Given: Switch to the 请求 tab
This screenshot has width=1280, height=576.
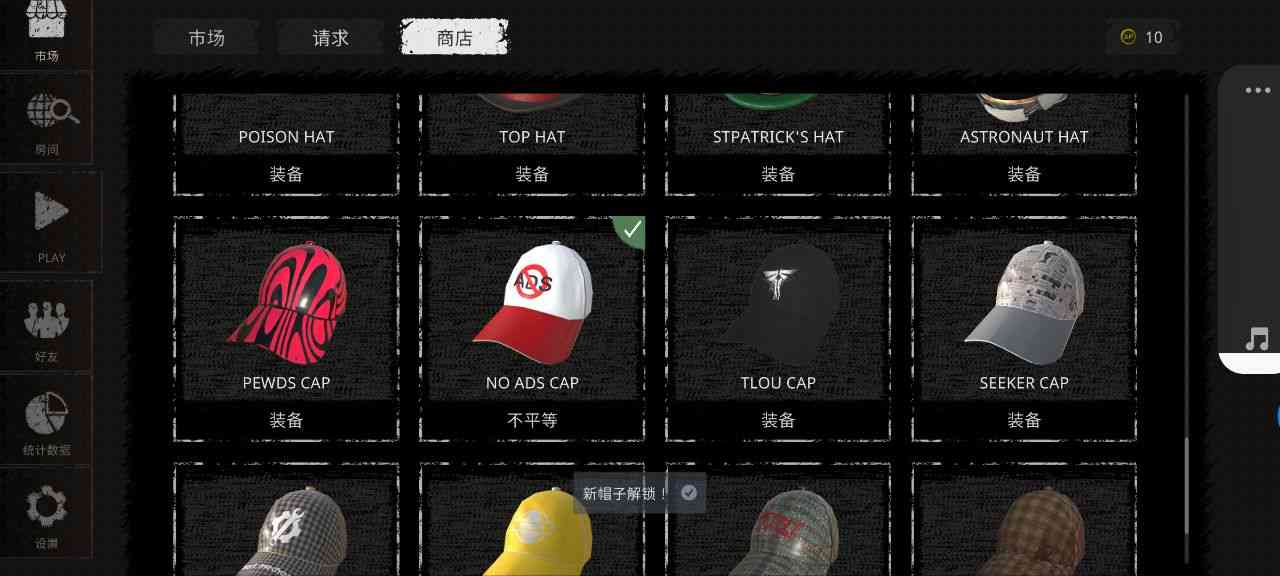Looking at the screenshot, I should pos(331,38).
